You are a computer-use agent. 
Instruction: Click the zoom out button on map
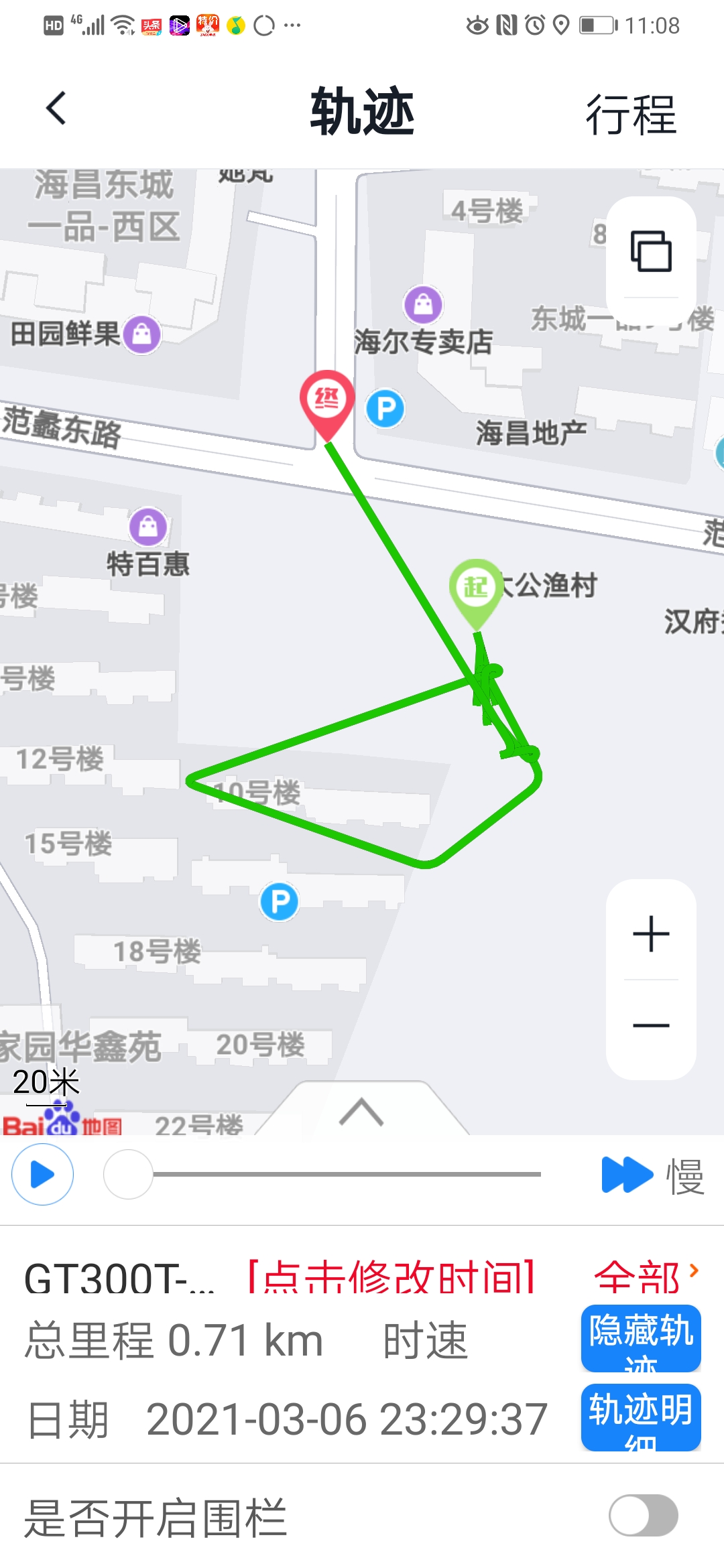(650, 1024)
